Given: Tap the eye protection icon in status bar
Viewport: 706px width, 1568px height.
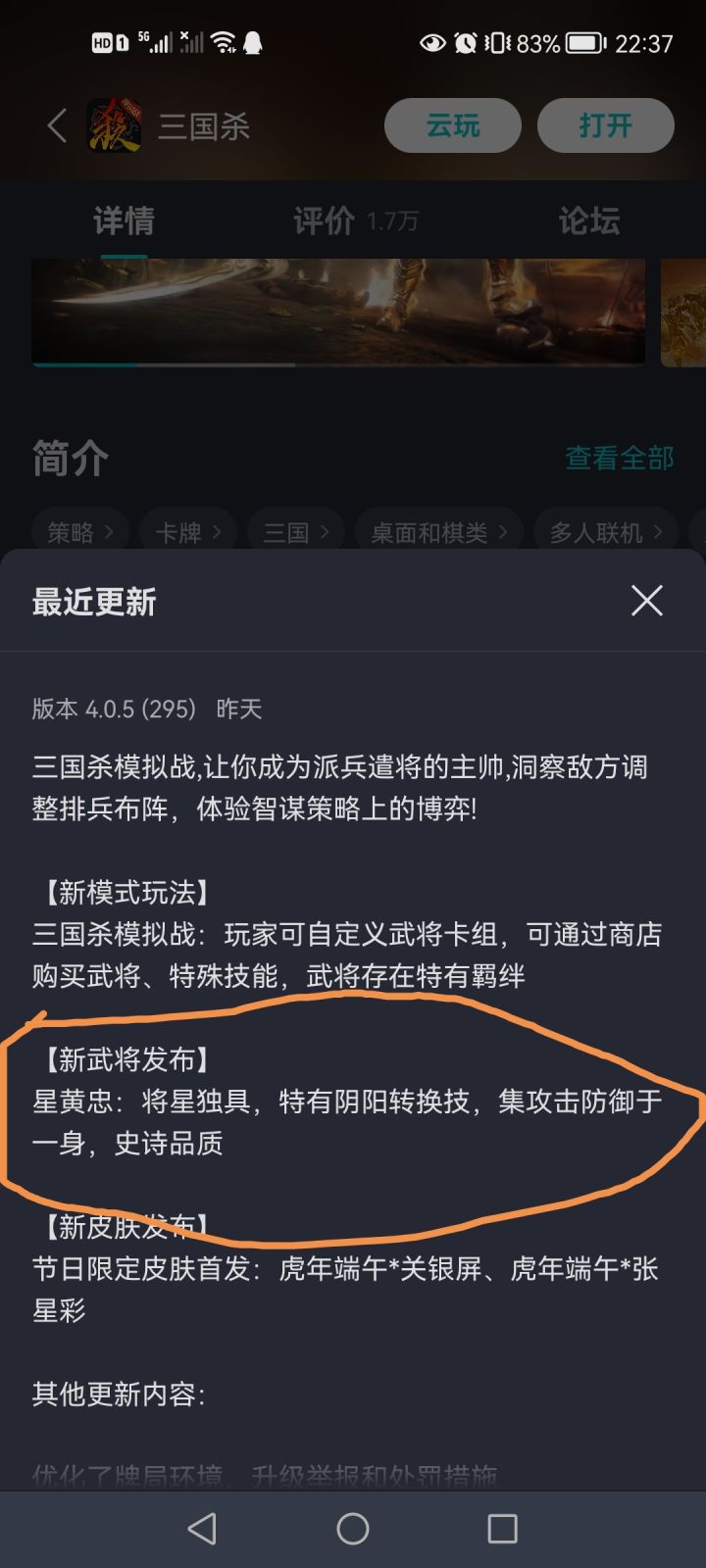Looking at the screenshot, I should point(431,43).
